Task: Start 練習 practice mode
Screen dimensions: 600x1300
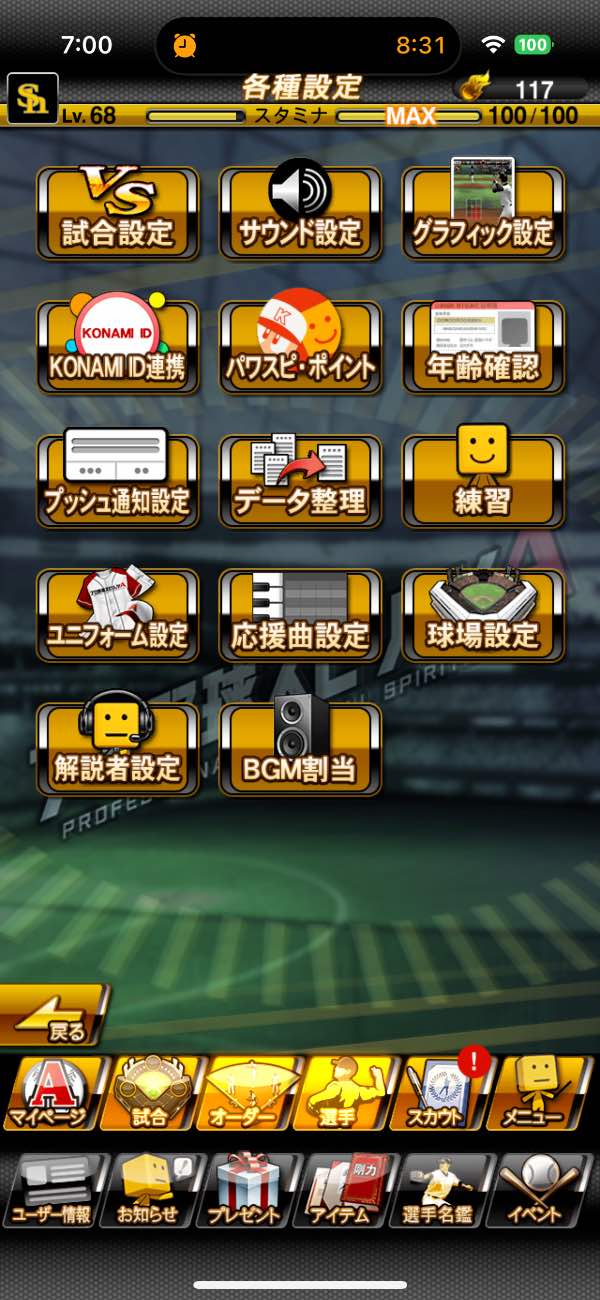Action: pyautogui.click(x=483, y=481)
